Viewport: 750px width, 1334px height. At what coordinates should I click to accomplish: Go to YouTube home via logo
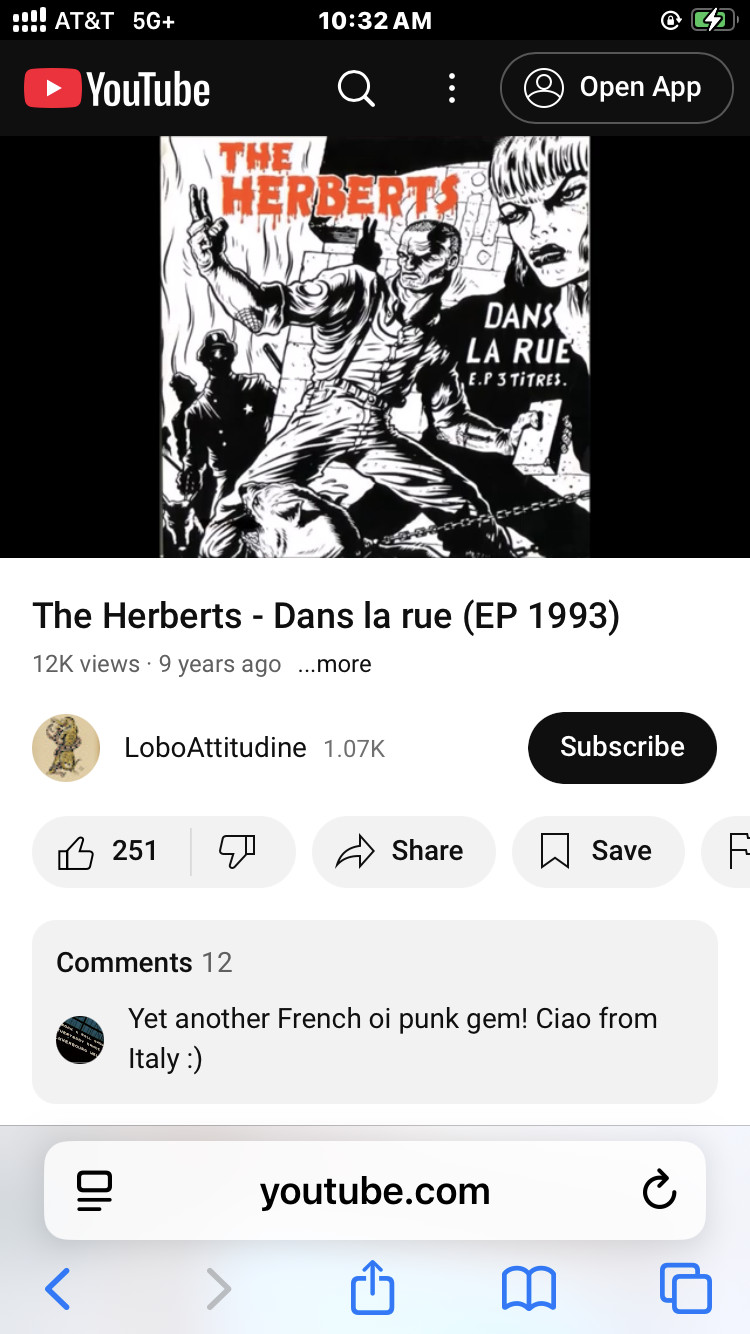pyautogui.click(x=117, y=89)
